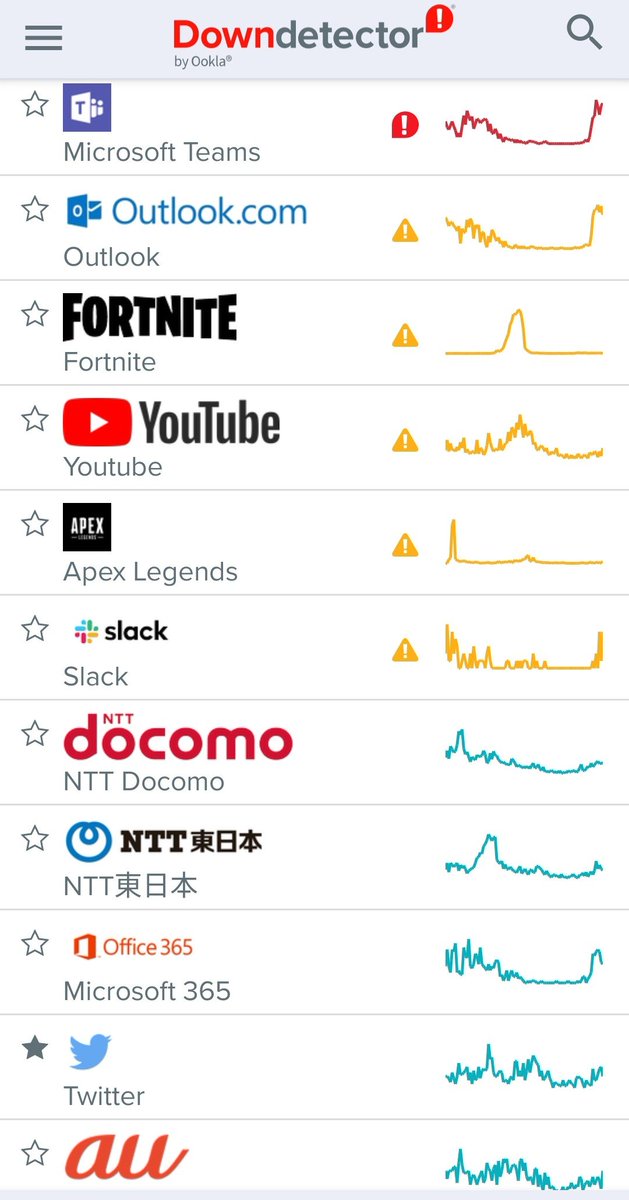Screen dimensions: 629x1200
Task: Open NTT Docomo outage details
Action: pos(314,753)
